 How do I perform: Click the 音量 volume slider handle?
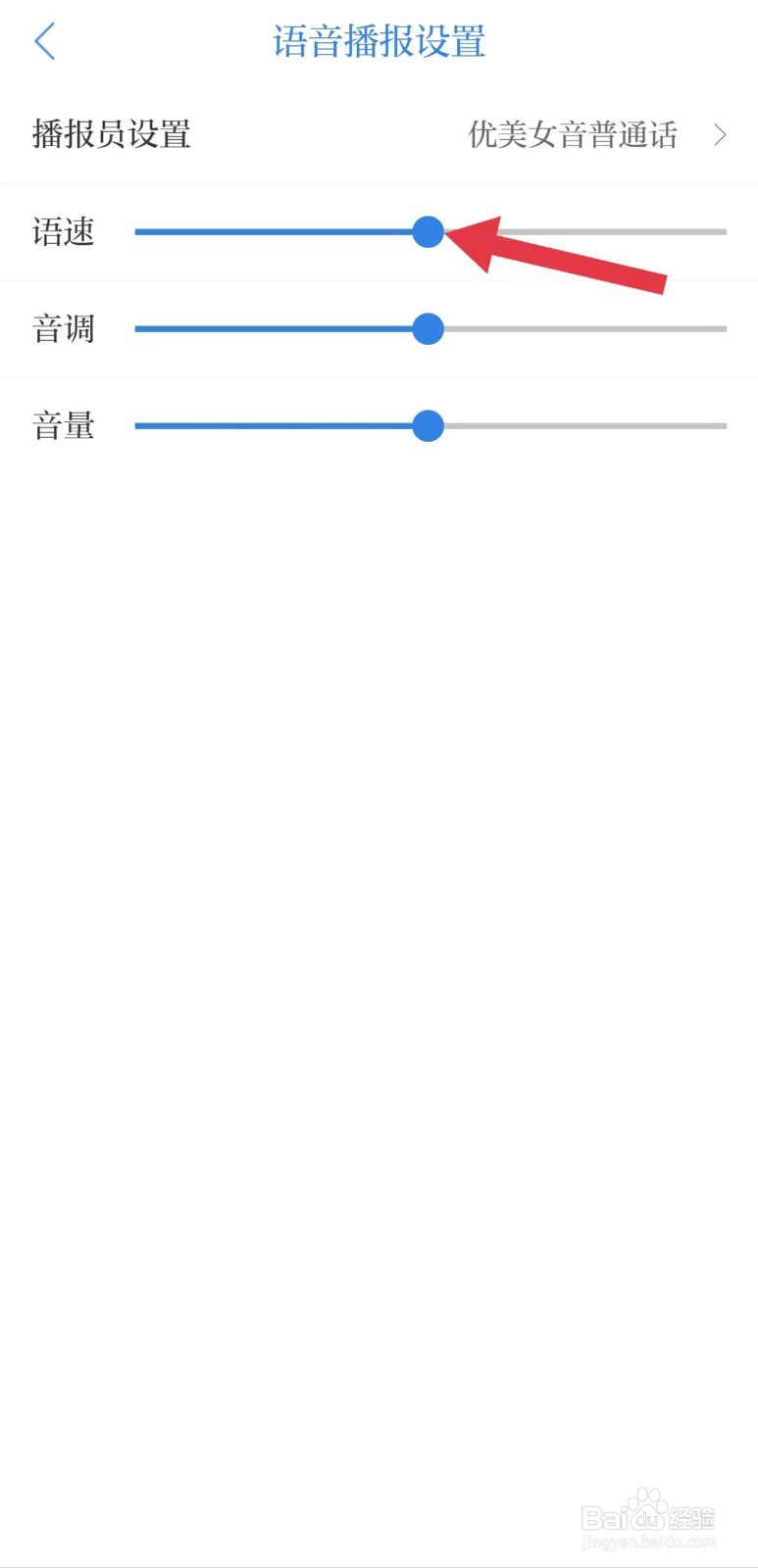click(x=429, y=425)
